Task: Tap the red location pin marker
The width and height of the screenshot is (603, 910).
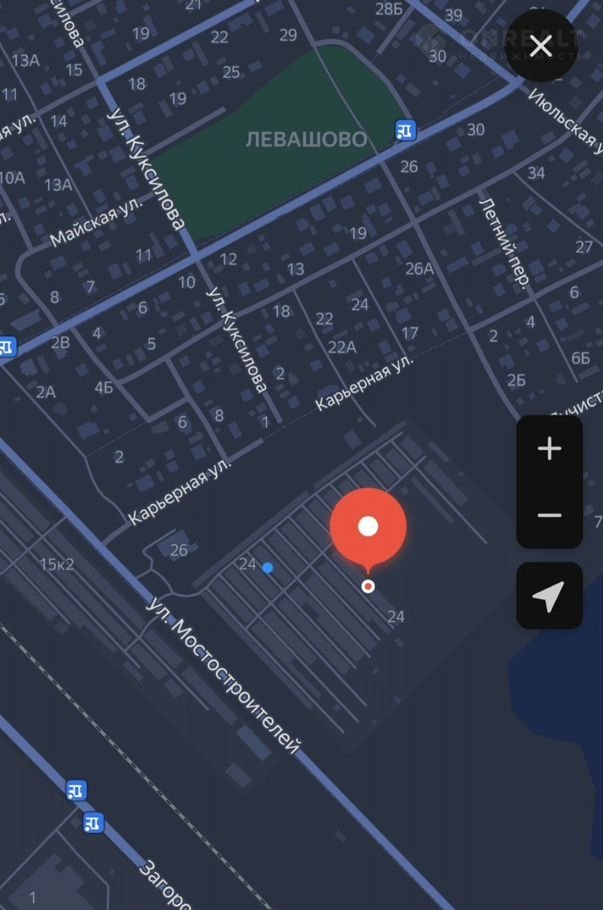Action: [368, 528]
